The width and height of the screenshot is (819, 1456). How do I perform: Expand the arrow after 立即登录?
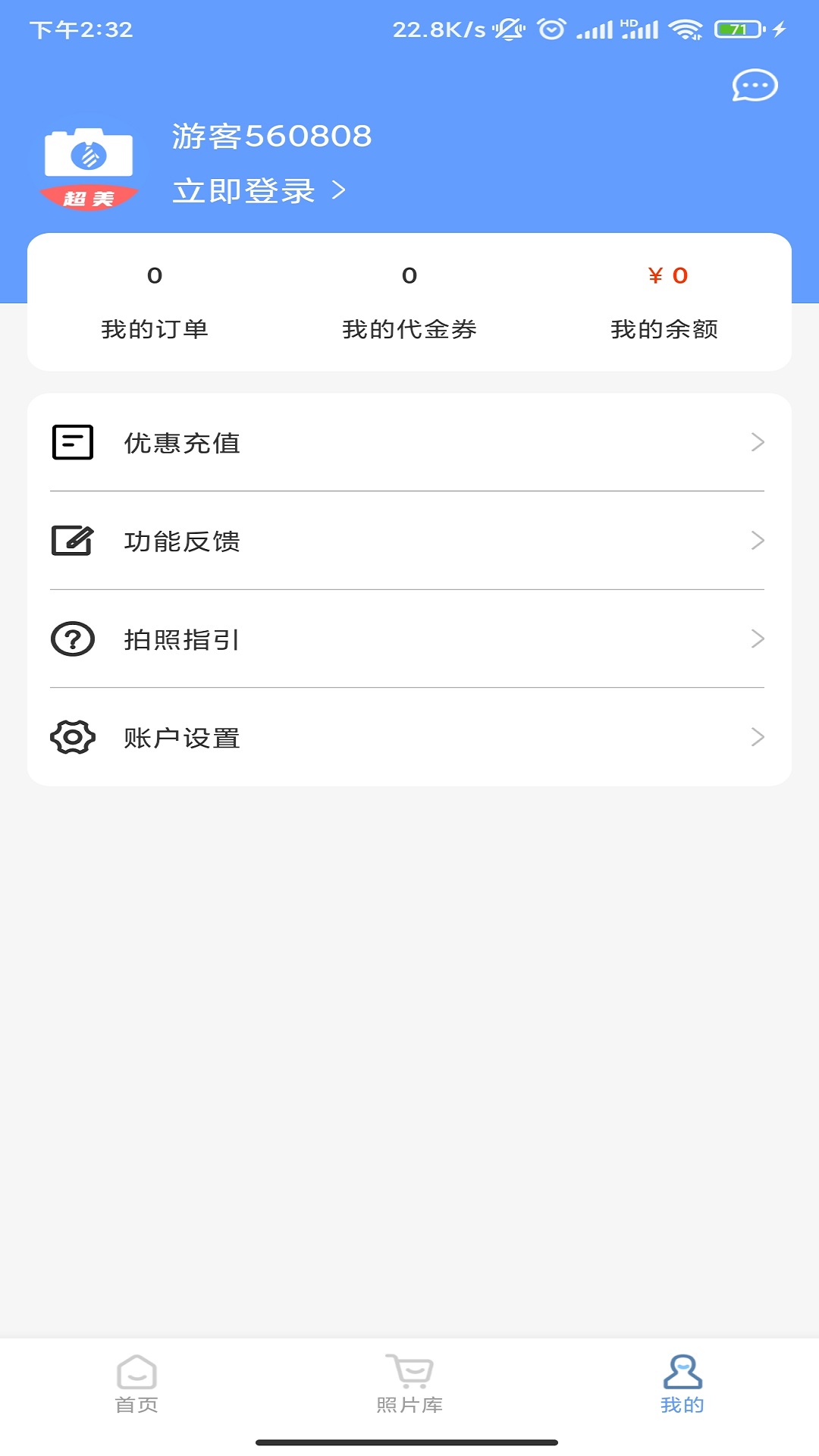[x=340, y=192]
